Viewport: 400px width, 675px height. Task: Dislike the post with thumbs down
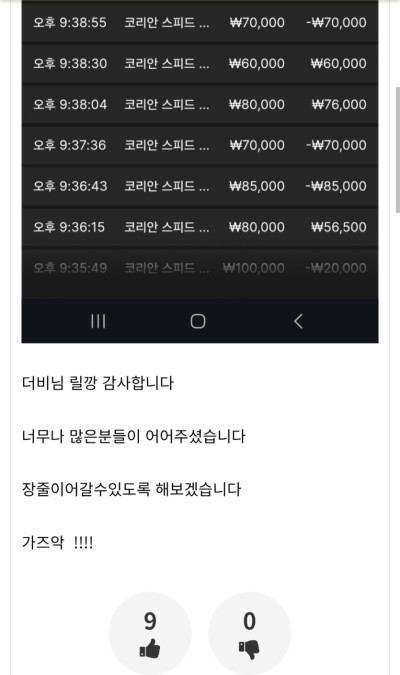(x=250, y=633)
